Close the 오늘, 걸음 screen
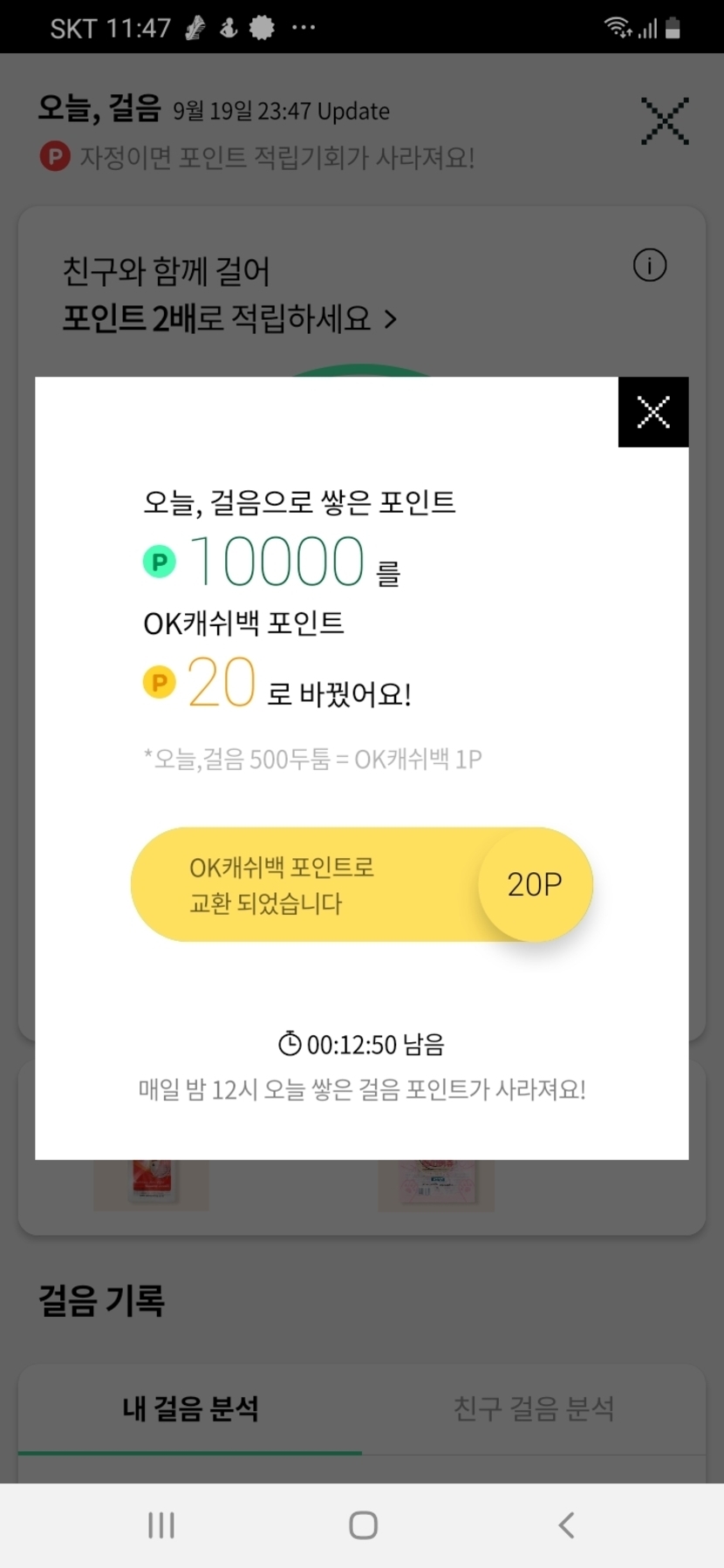Screen dimensions: 724x1568 point(665,121)
